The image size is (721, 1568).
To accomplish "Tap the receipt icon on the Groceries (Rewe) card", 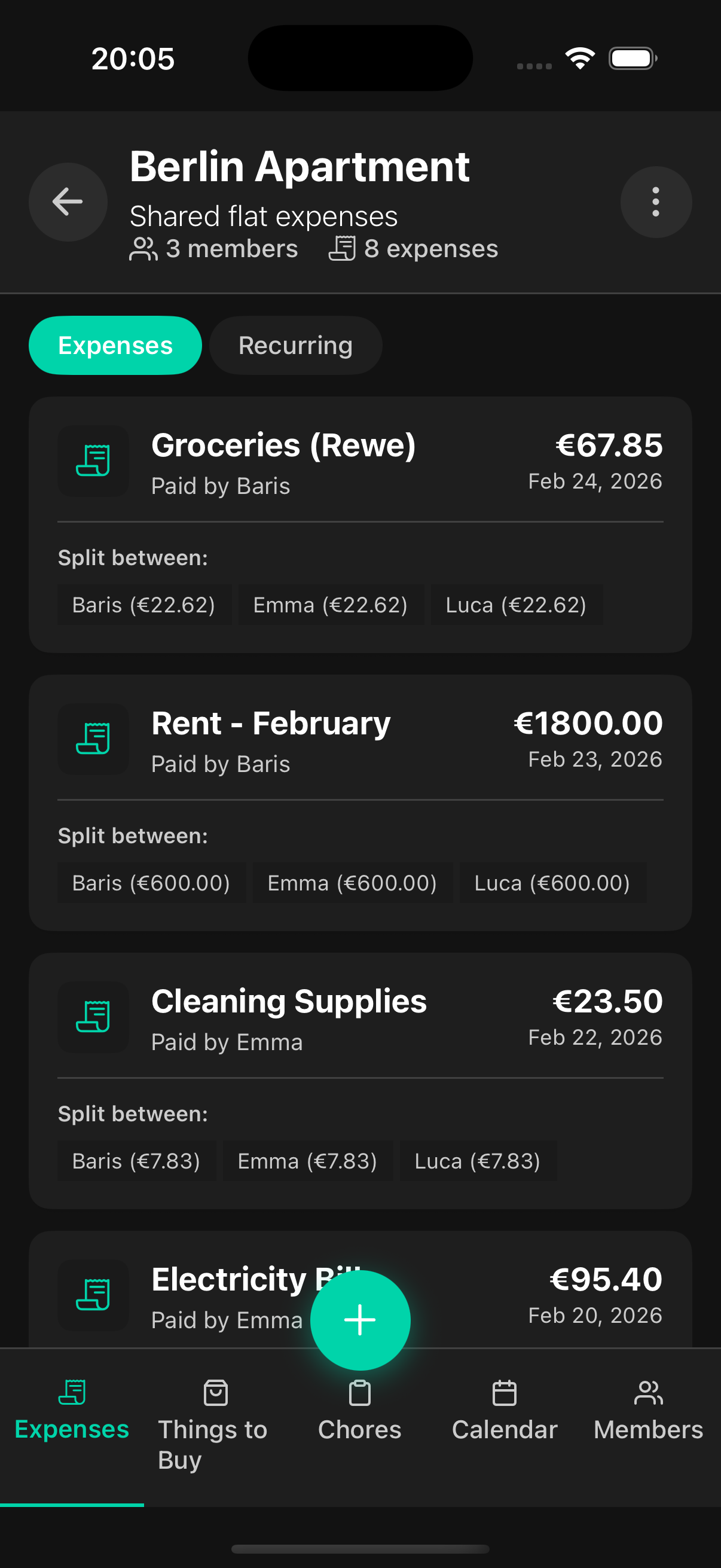I will pos(93,461).
